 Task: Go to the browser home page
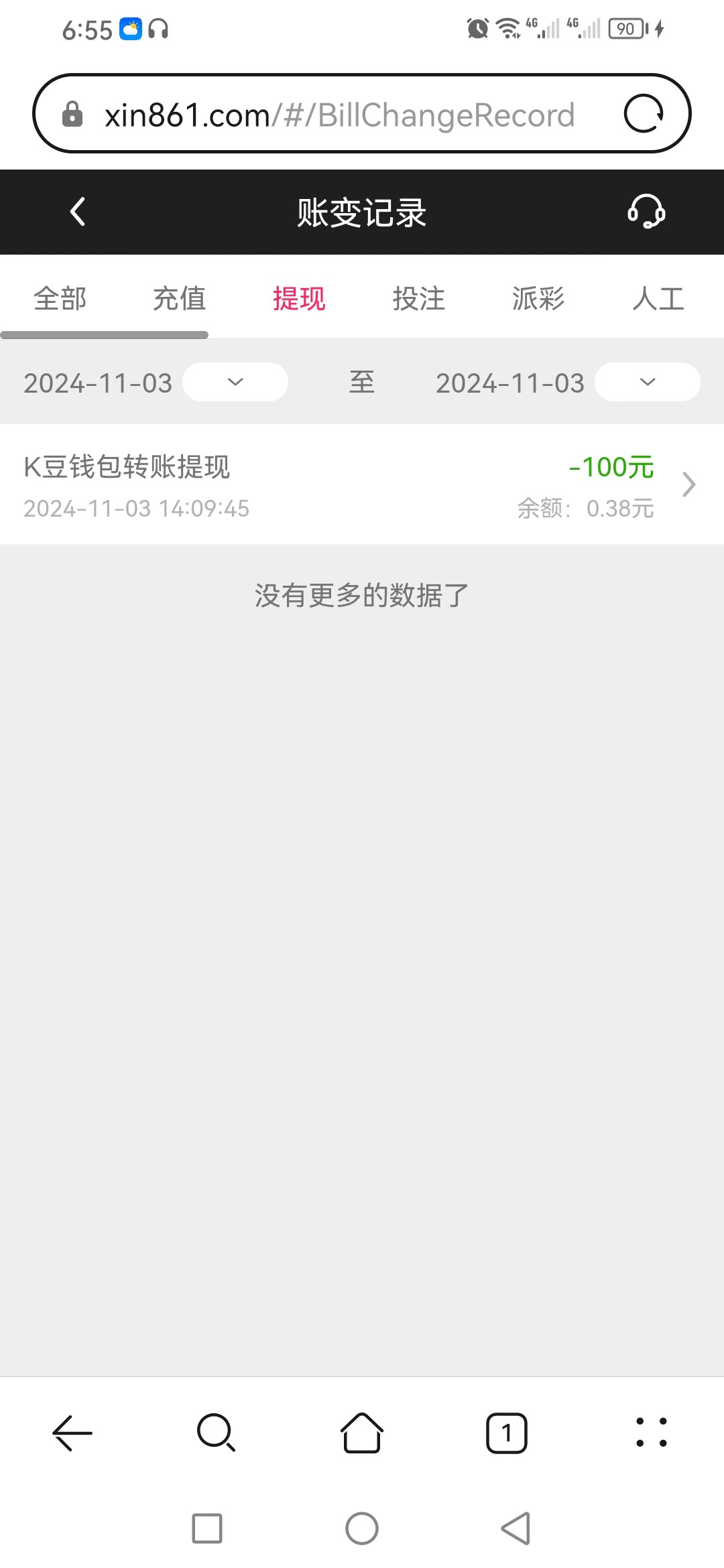362,1433
